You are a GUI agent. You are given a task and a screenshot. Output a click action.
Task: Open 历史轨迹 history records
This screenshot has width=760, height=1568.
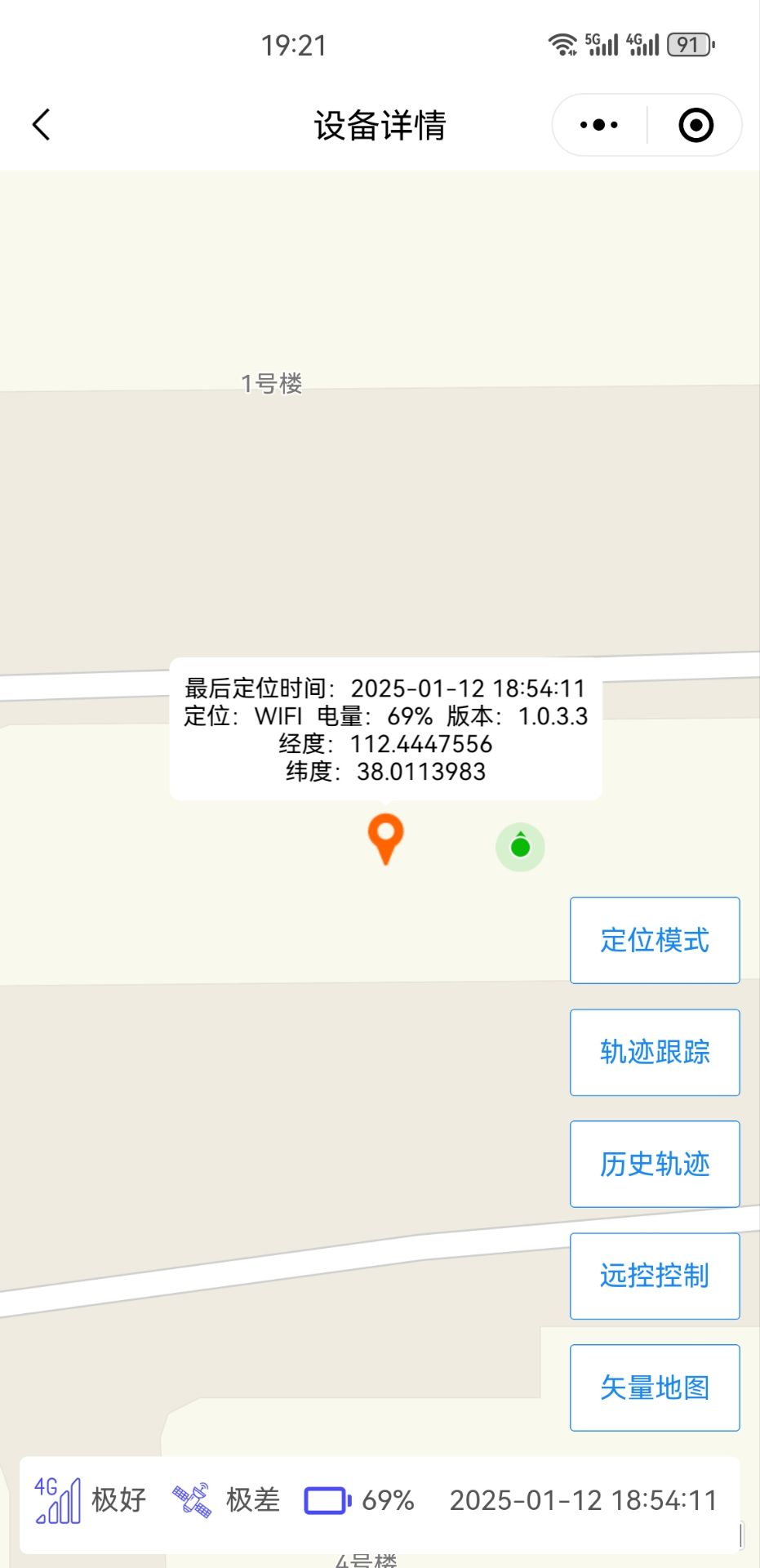(654, 1165)
